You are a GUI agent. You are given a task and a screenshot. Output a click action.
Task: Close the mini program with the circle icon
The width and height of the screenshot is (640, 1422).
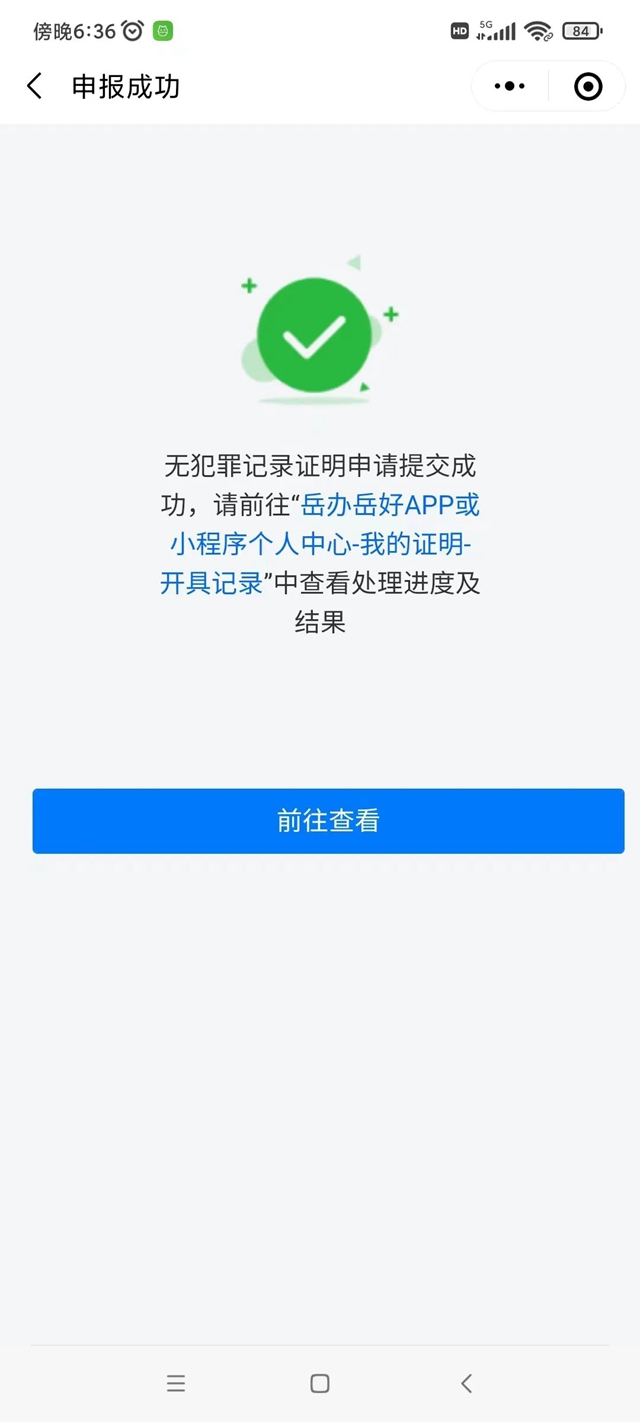pos(588,87)
